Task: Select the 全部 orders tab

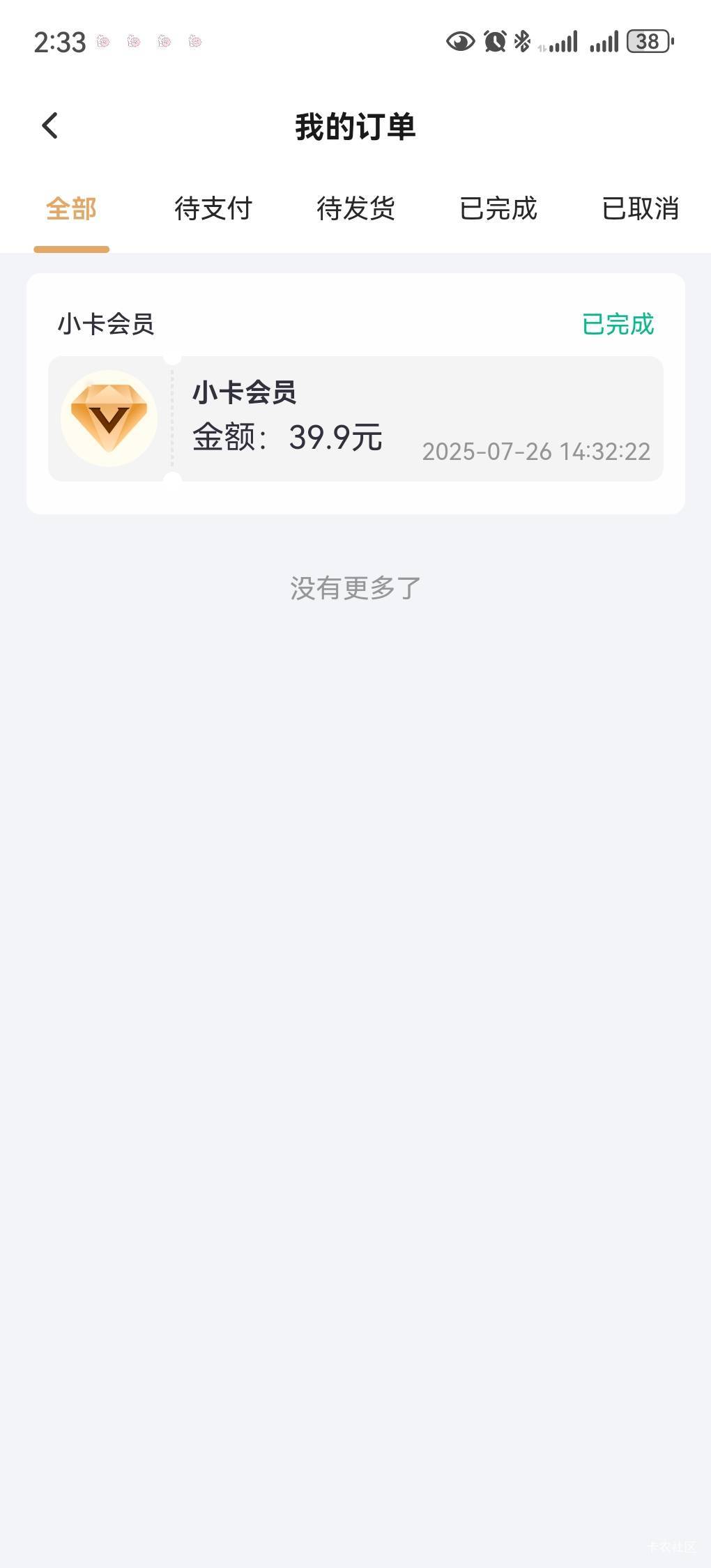Action: coord(71,209)
